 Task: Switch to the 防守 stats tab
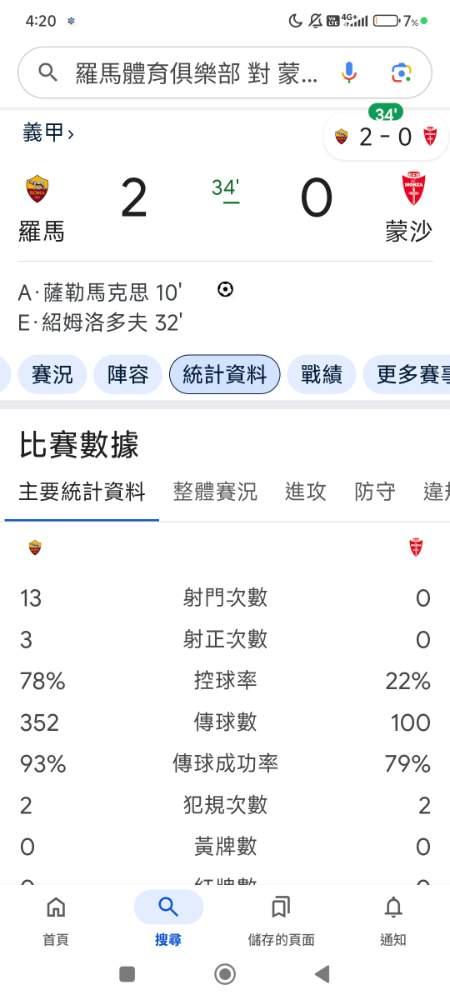tap(375, 492)
